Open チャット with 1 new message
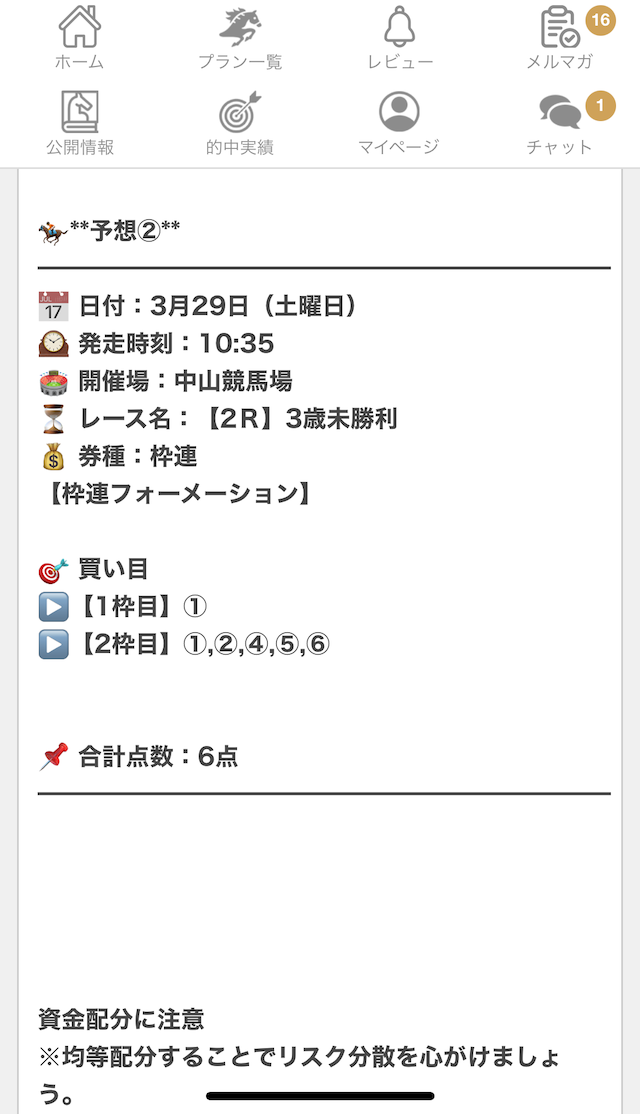640x1114 pixels. click(560, 123)
